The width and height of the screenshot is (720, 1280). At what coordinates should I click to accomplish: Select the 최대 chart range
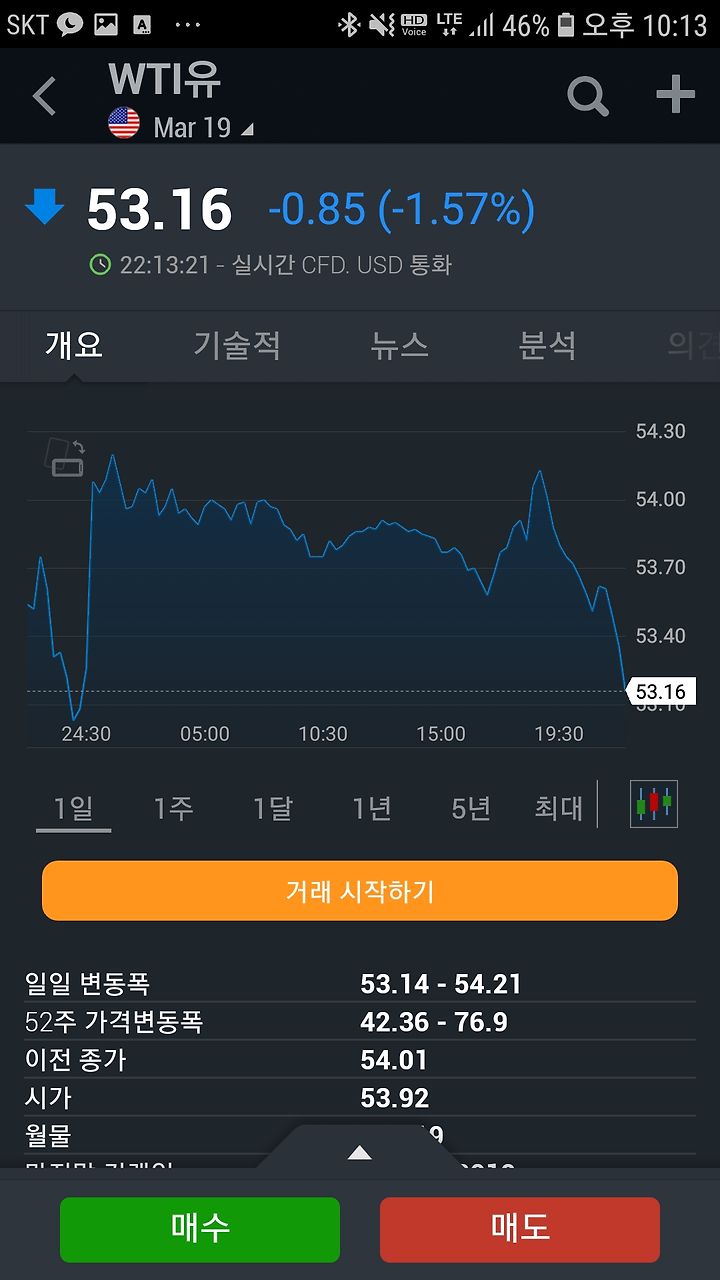point(558,807)
